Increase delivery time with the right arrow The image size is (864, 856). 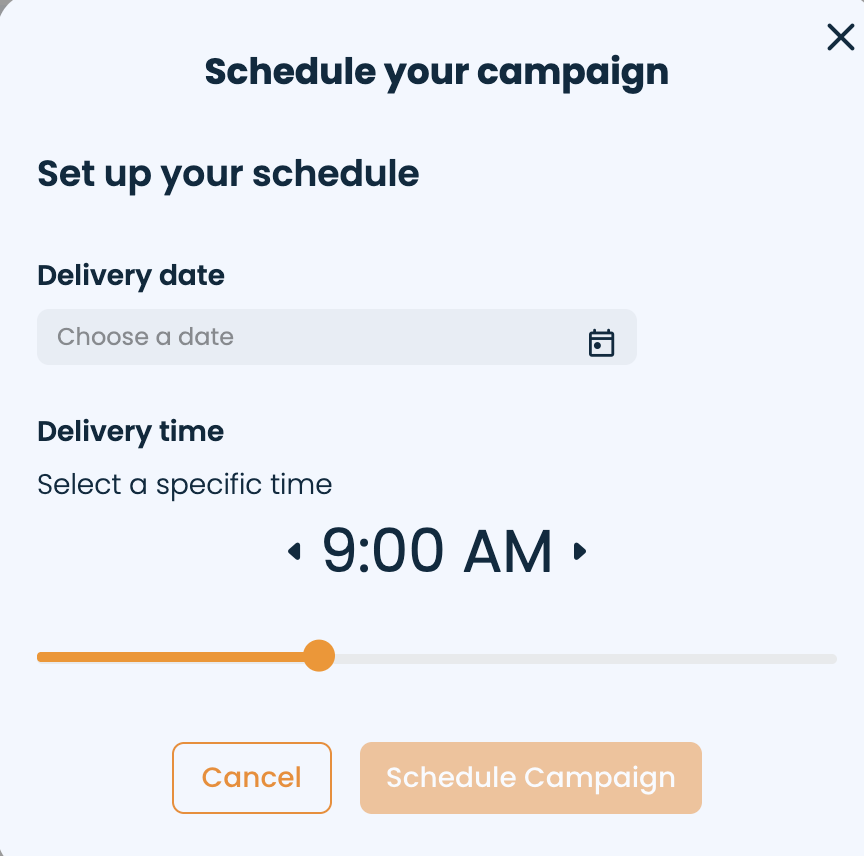580,551
